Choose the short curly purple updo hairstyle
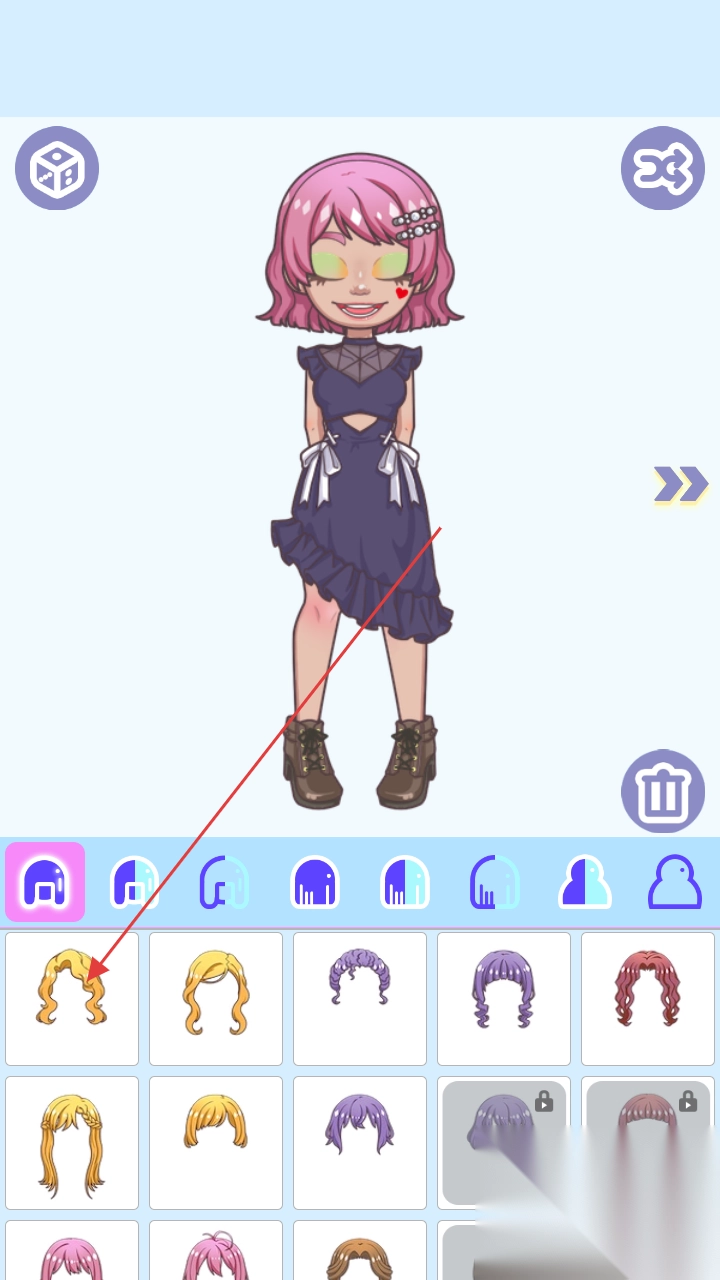This screenshot has width=720, height=1280. (360, 998)
